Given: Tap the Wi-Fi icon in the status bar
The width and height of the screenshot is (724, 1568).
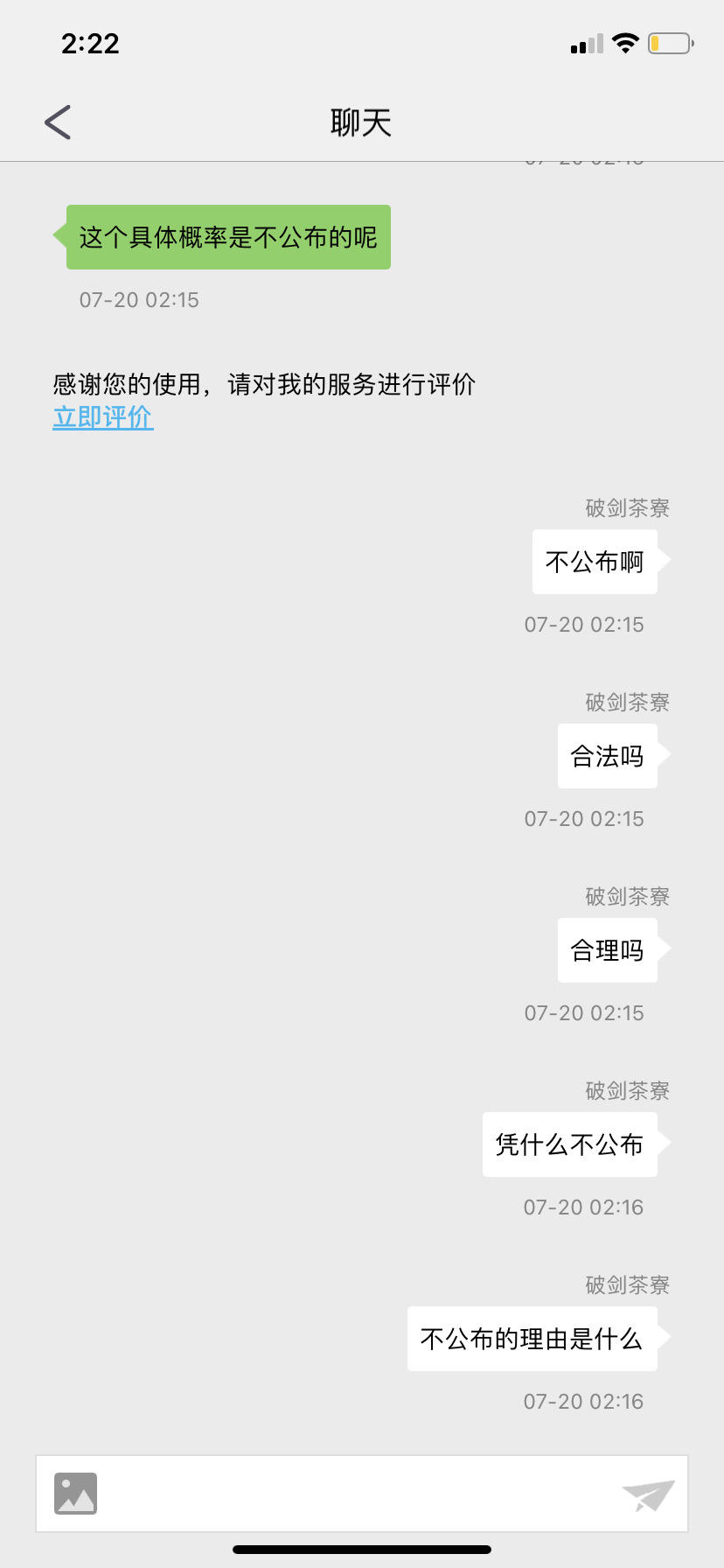Looking at the screenshot, I should point(624,42).
